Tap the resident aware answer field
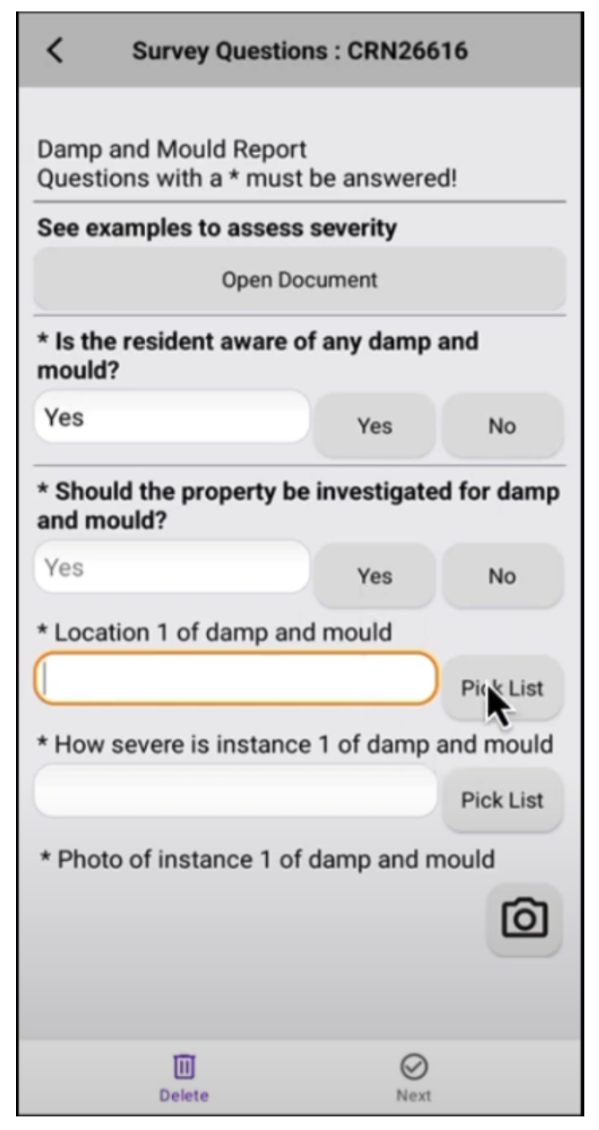Screen dimensions: 599x1130 coord(172,417)
